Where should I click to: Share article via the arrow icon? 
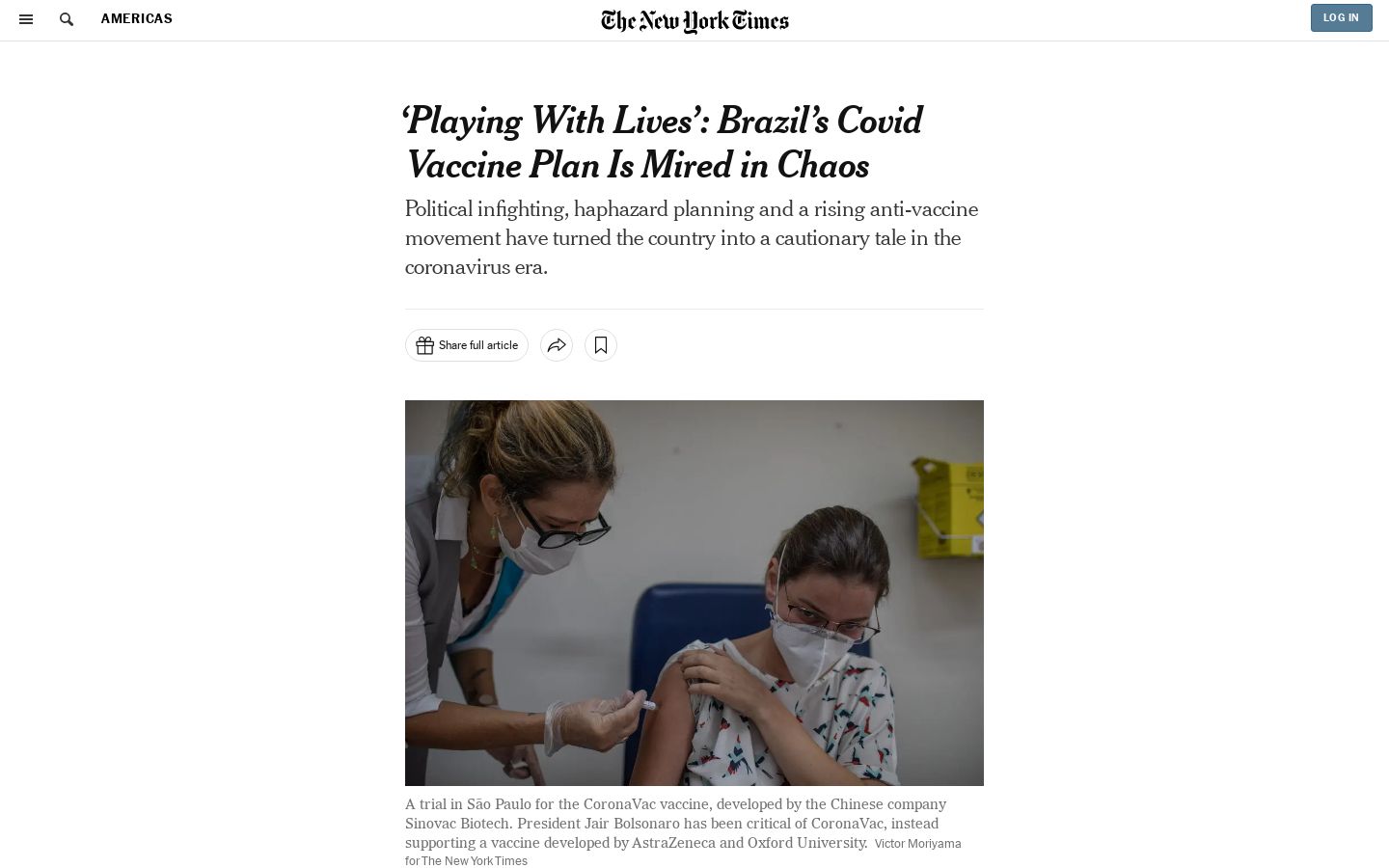[557, 345]
